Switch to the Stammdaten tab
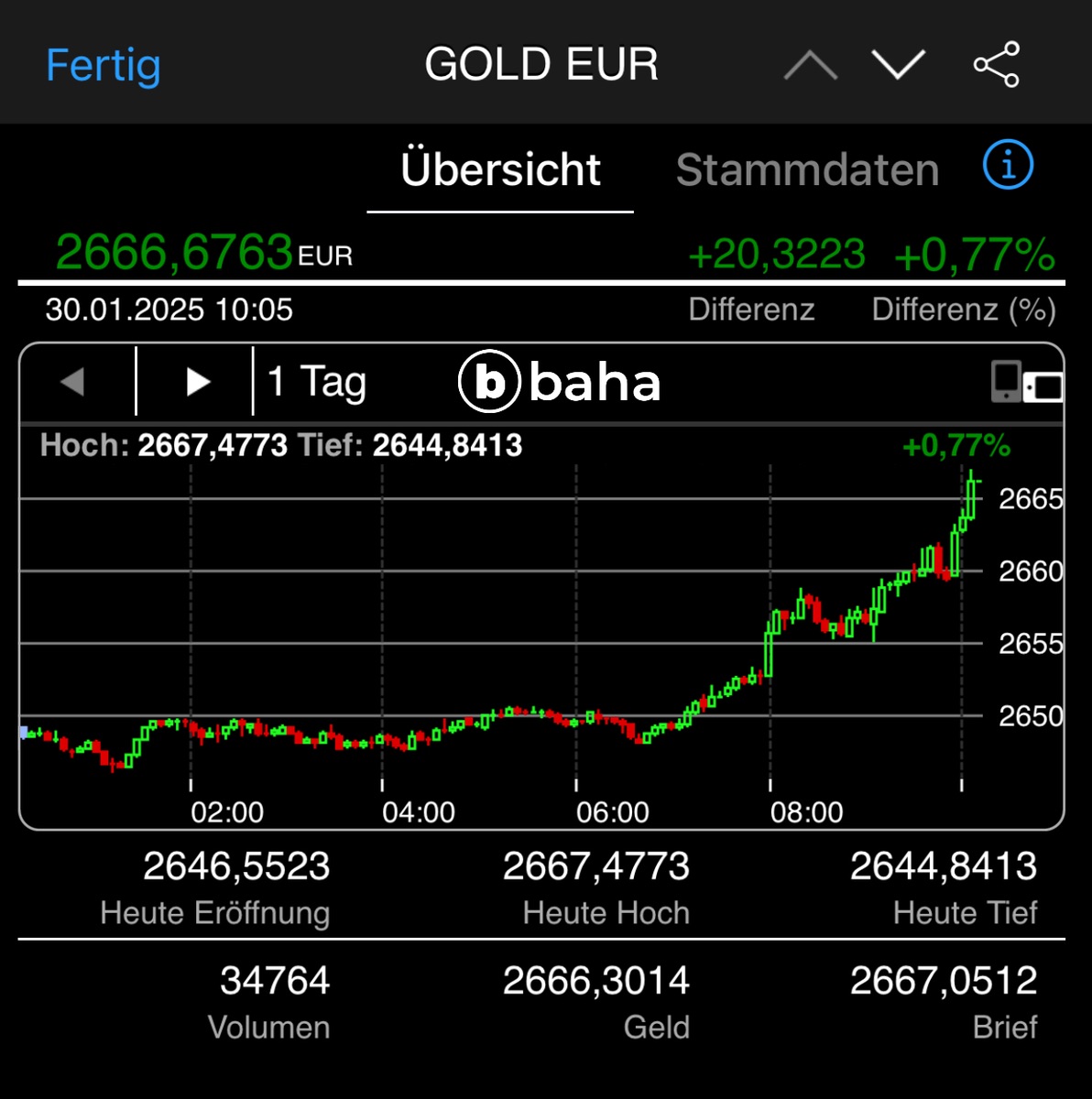 tap(807, 170)
